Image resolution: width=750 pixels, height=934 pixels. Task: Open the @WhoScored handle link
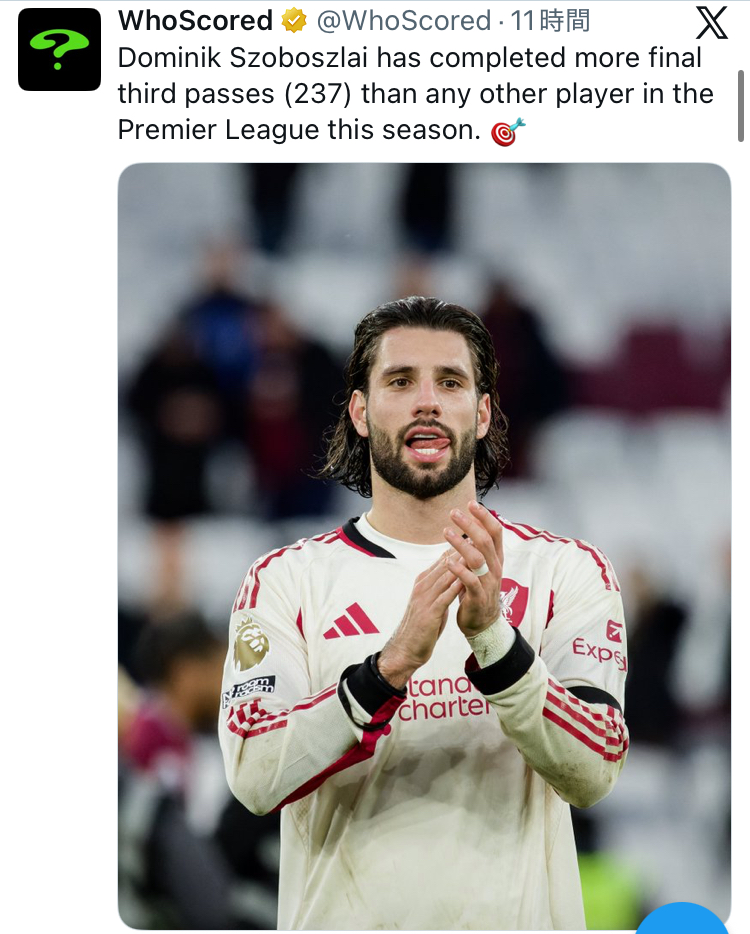[x=403, y=20]
